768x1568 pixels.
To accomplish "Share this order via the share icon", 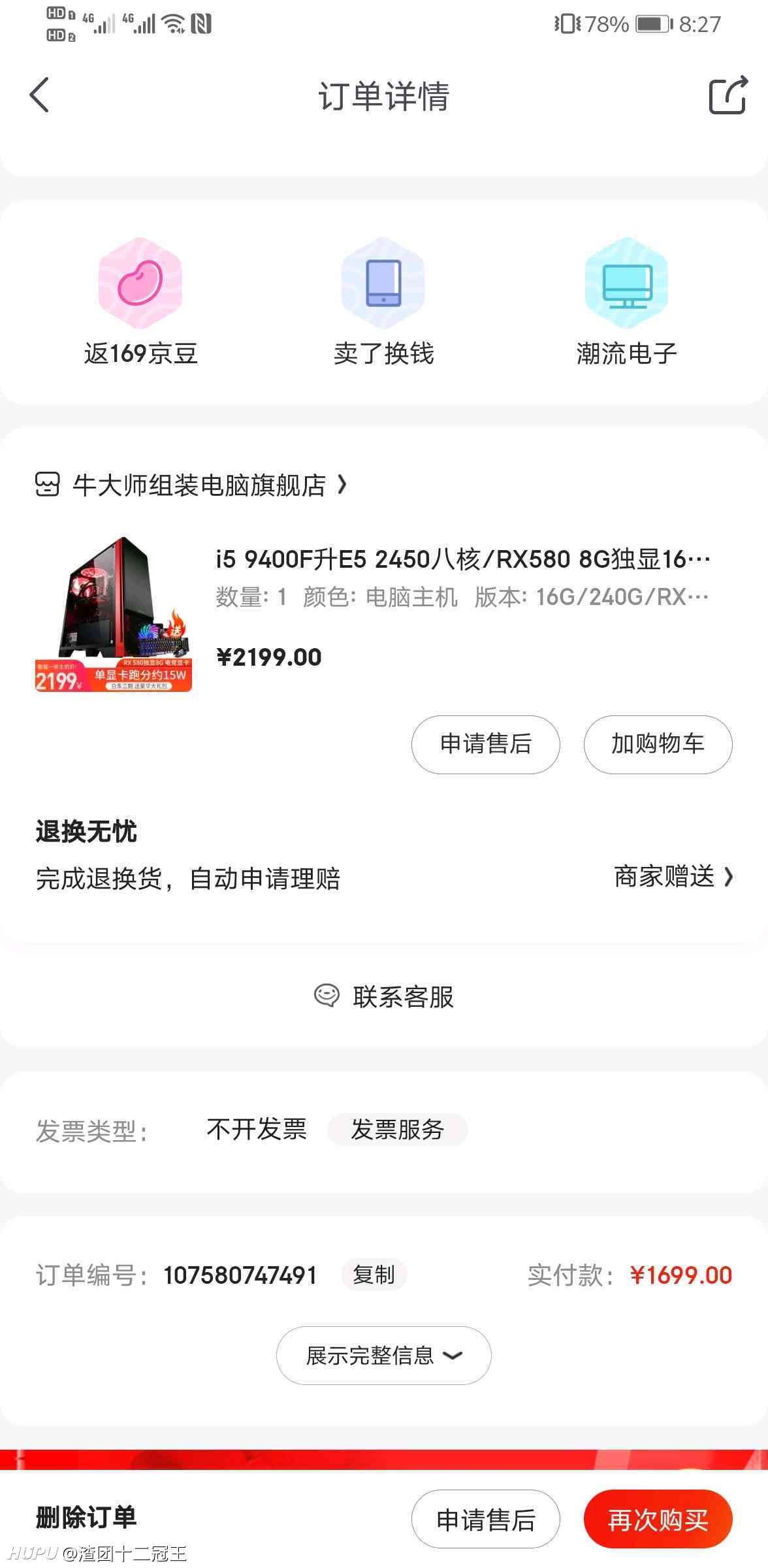I will (x=728, y=95).
